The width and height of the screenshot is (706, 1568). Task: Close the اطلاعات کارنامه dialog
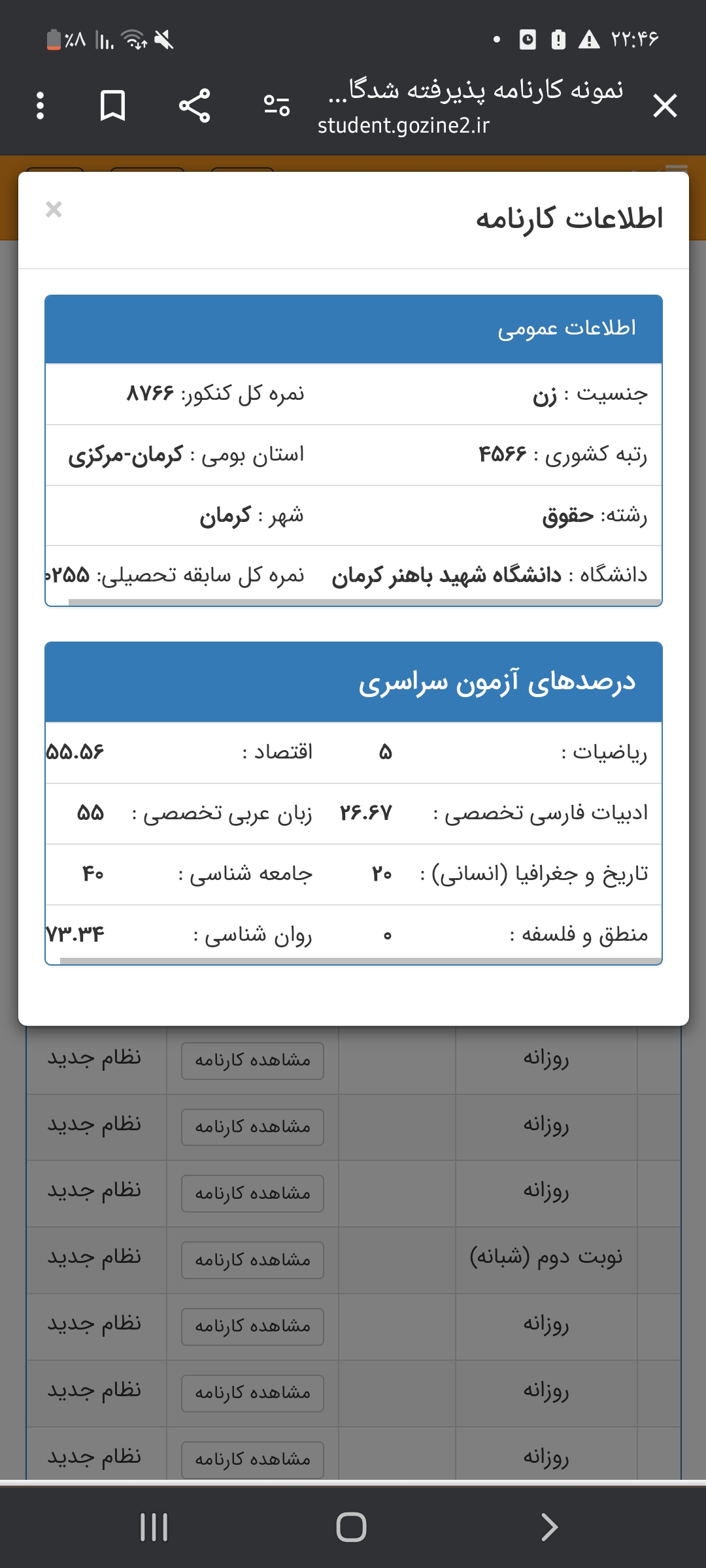tap(54, 210)
